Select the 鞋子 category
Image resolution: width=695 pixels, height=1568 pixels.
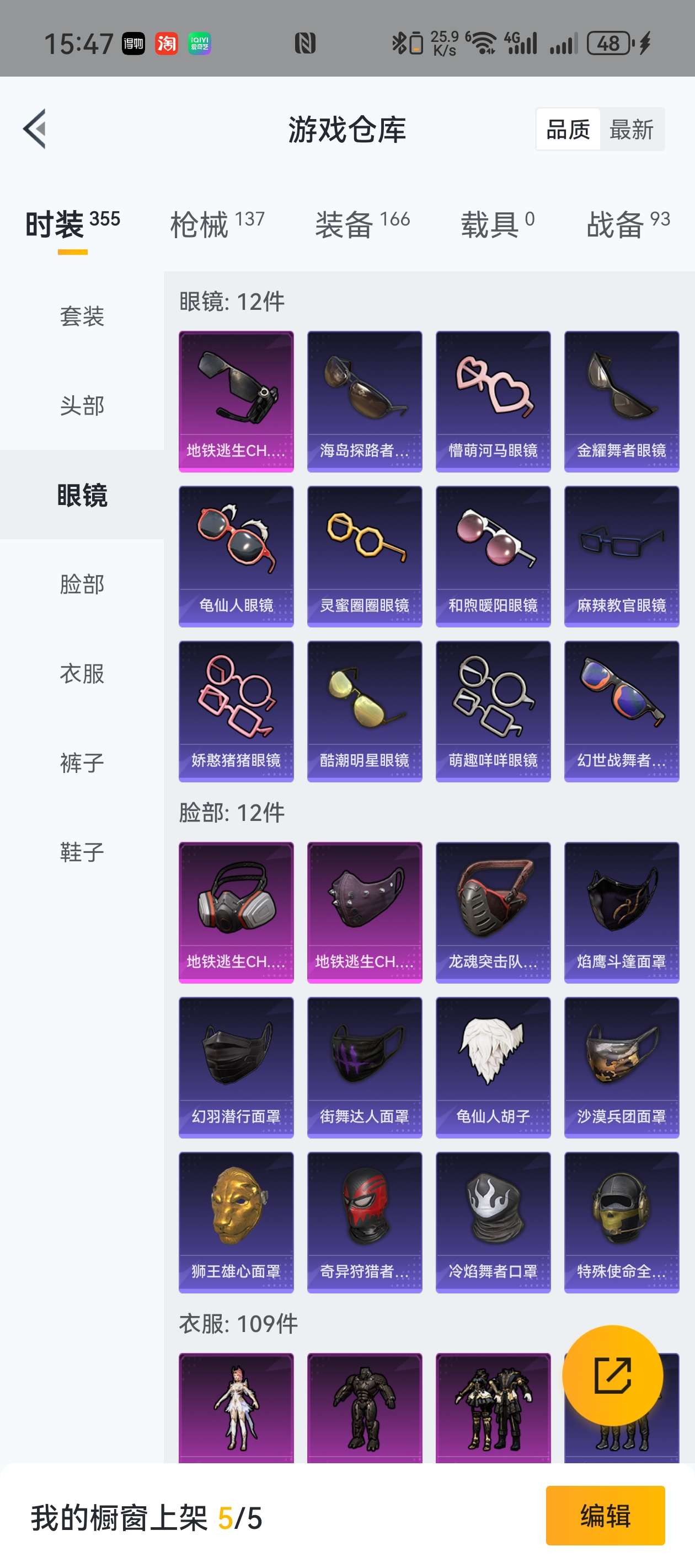[82, 852]
